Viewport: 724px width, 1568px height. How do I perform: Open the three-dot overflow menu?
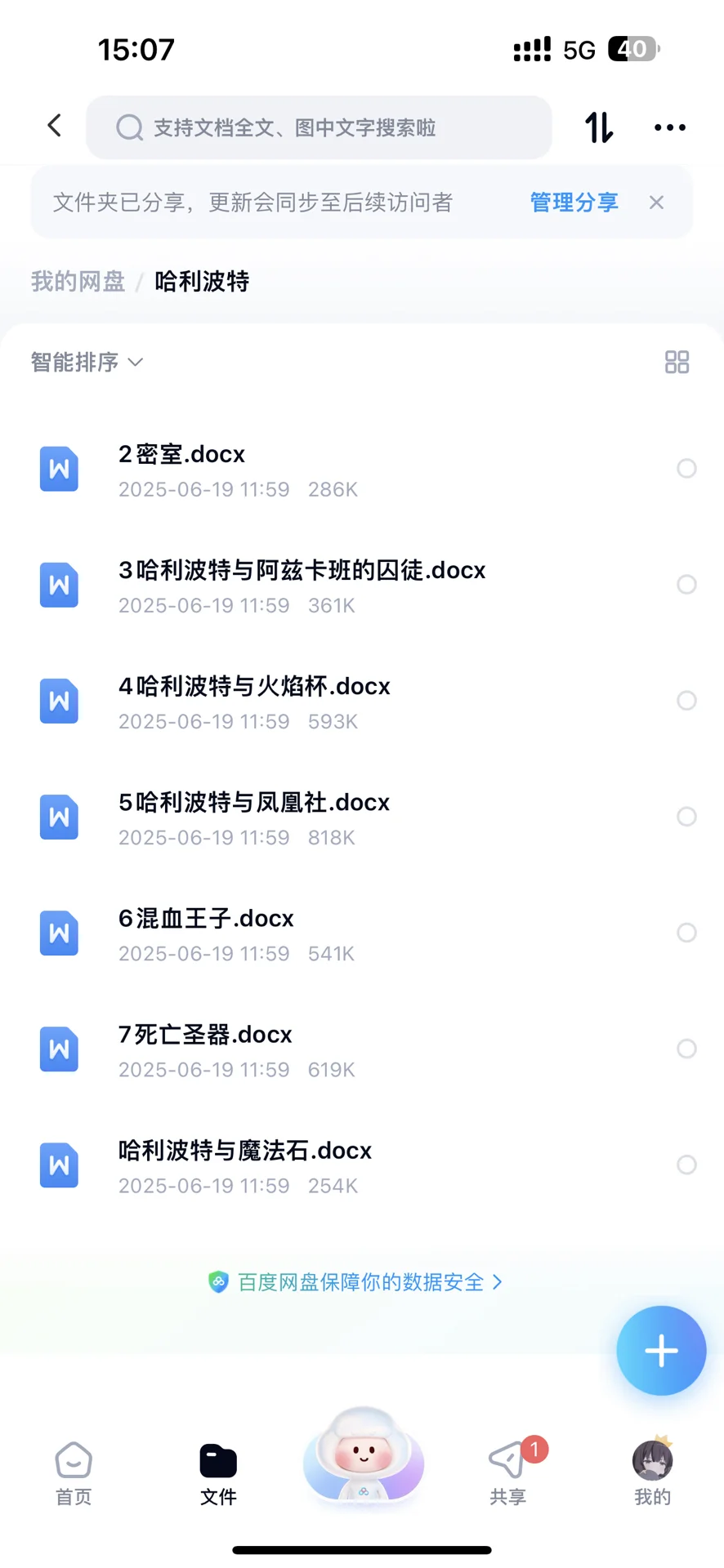point(670,127)
